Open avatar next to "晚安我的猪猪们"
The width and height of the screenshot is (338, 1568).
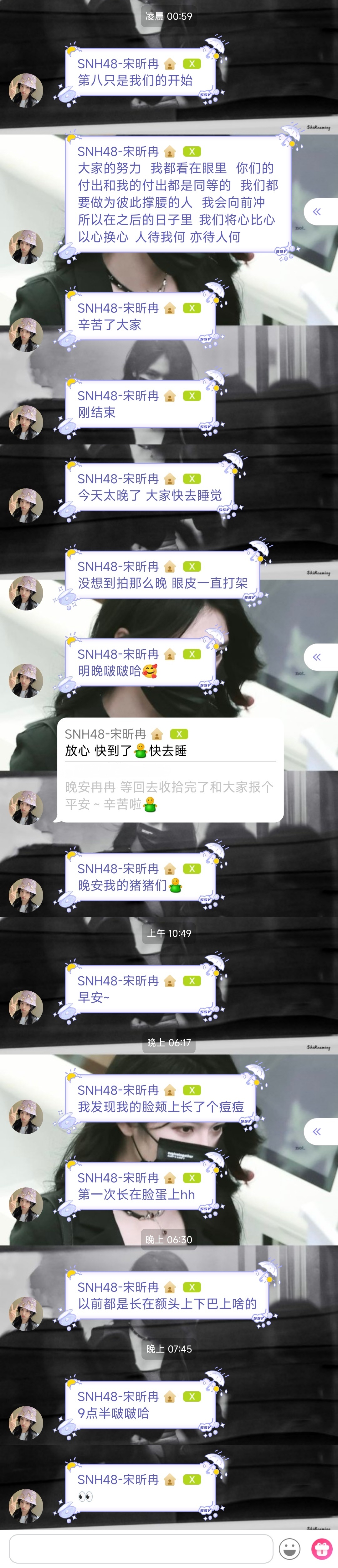[x=26, y=896]
